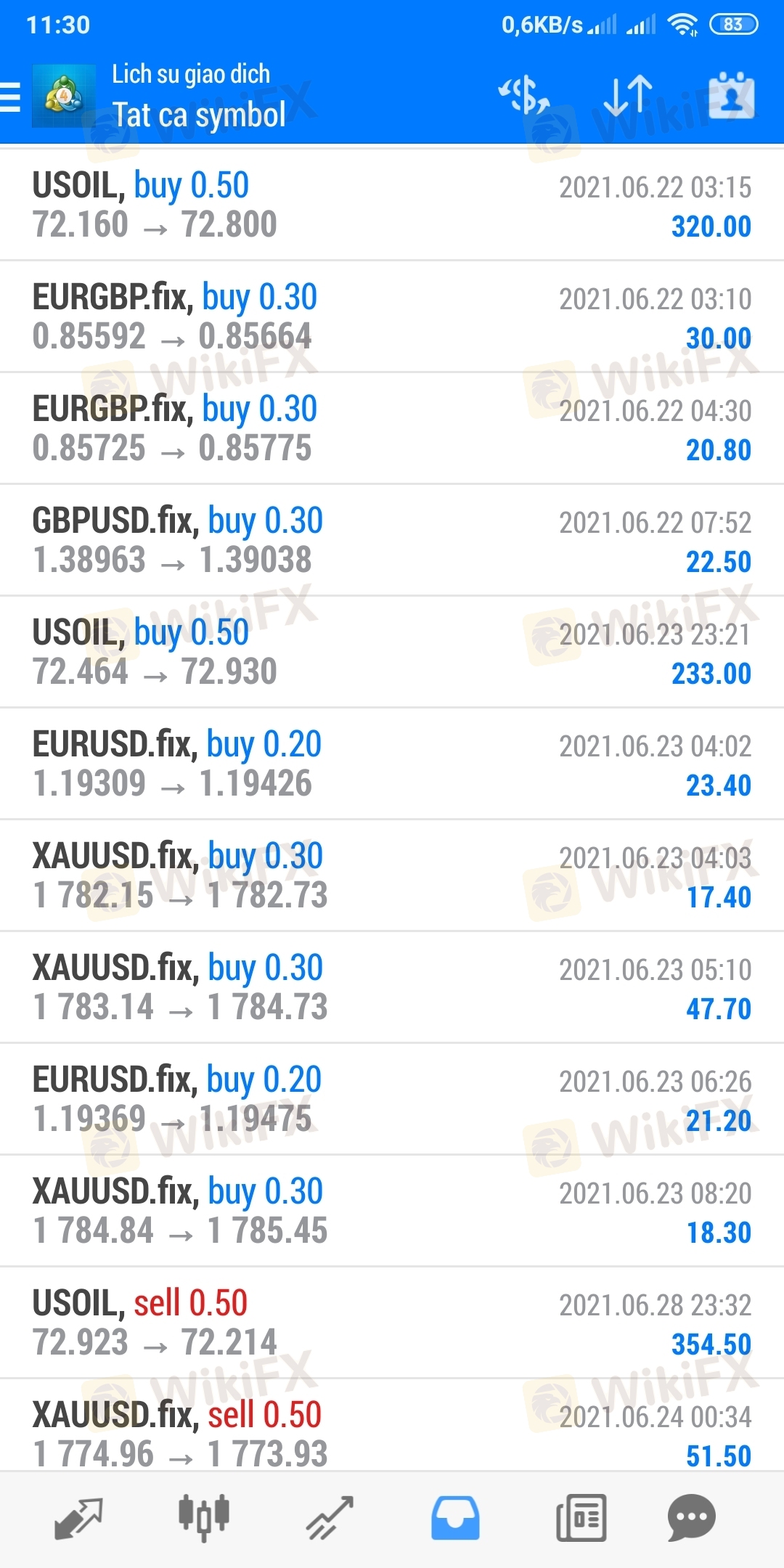The height and width of the screenshot is (1568, 784).
Task: Open USOIL buy trade with 233.00 profit
Action: click(x=392, y=653)
